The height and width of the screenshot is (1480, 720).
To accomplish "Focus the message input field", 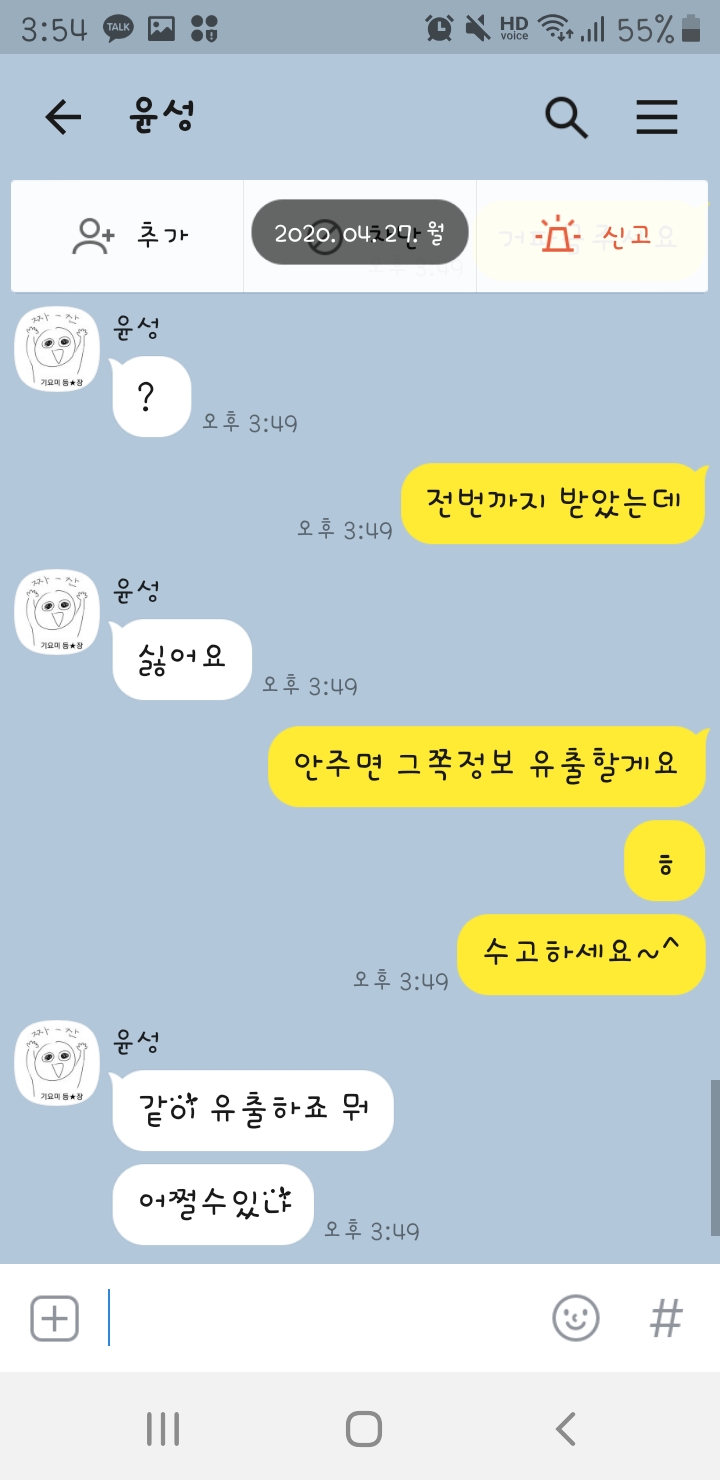I will 320,1318.
